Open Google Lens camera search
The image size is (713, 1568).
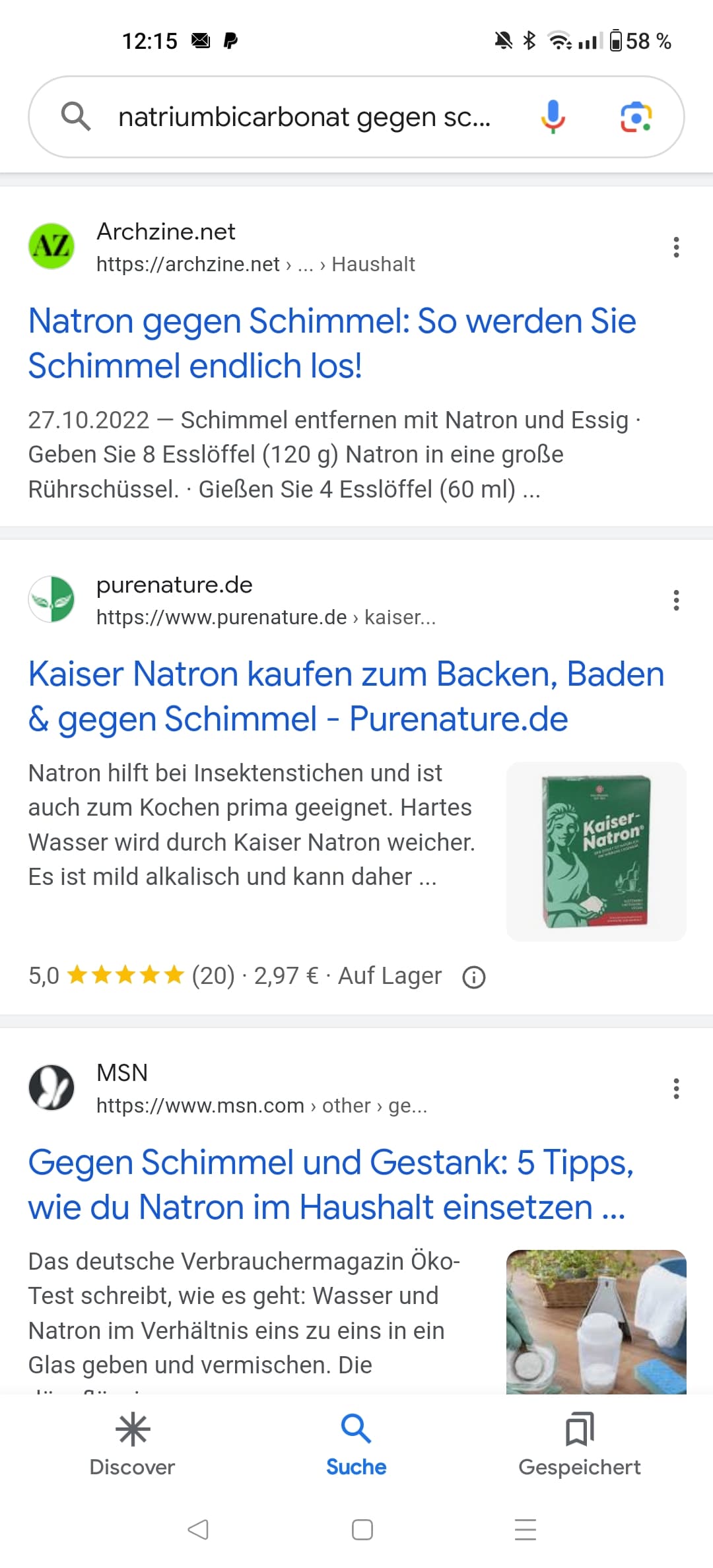pos(636,117)
